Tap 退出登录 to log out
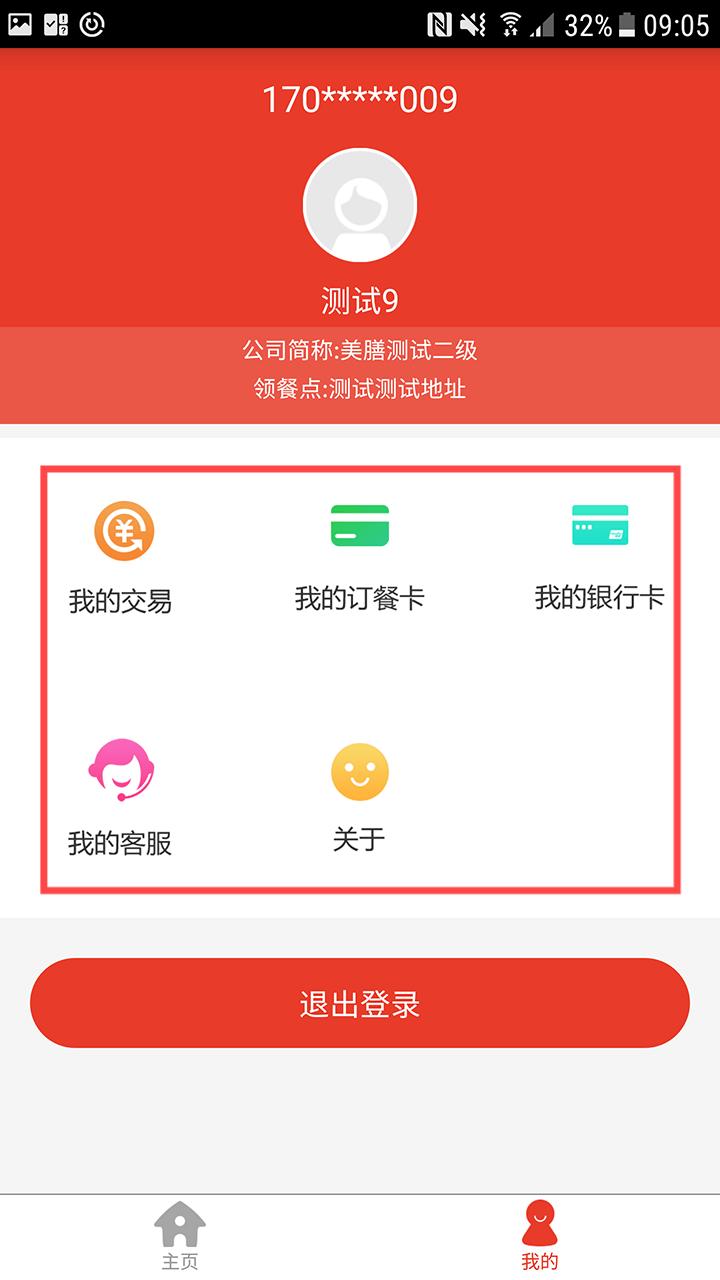This screenshot has height=1280, width=720. 360,1003
